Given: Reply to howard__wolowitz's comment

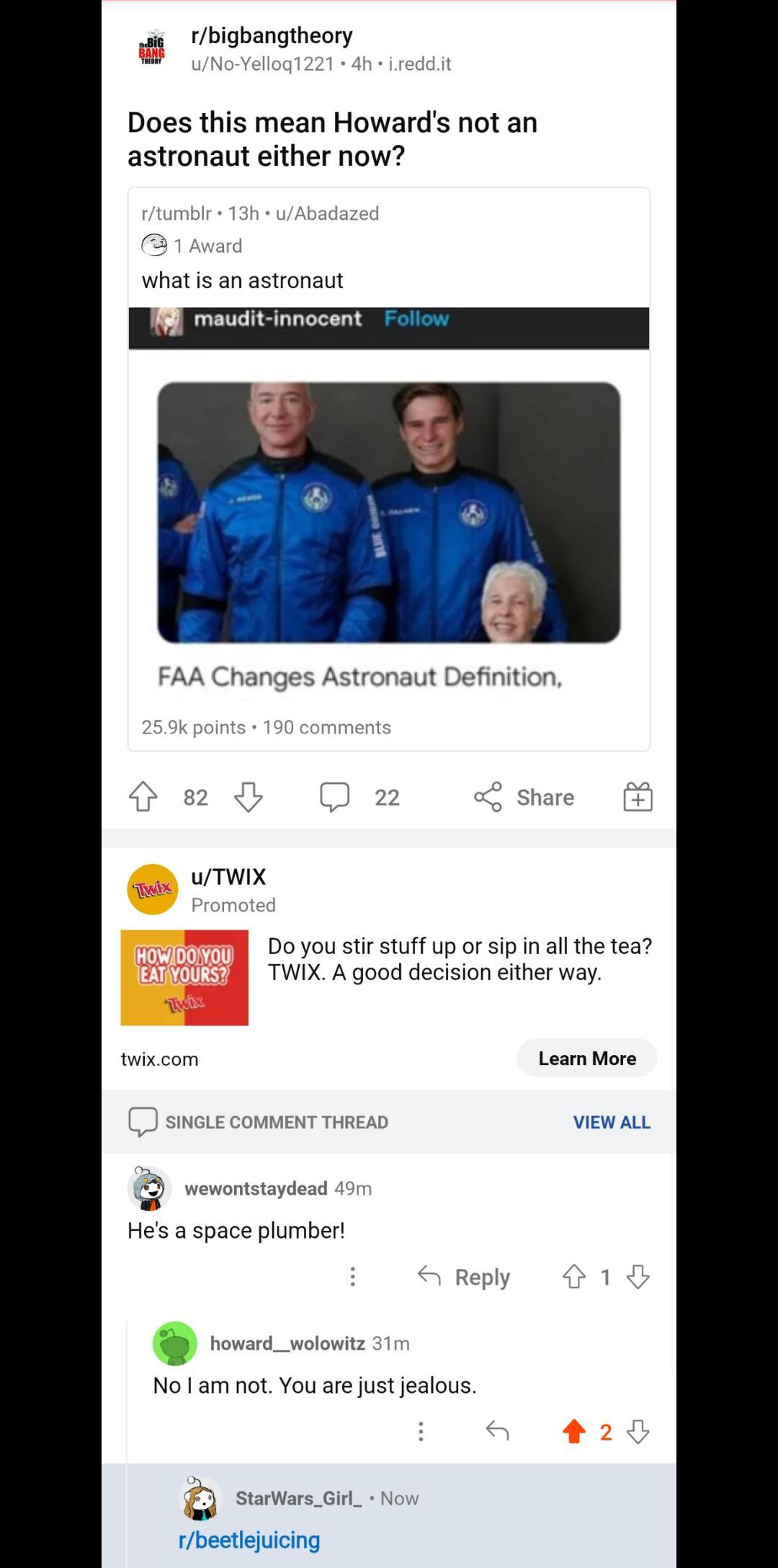Looking at the screenshot, I should (x=498, y=1431).
